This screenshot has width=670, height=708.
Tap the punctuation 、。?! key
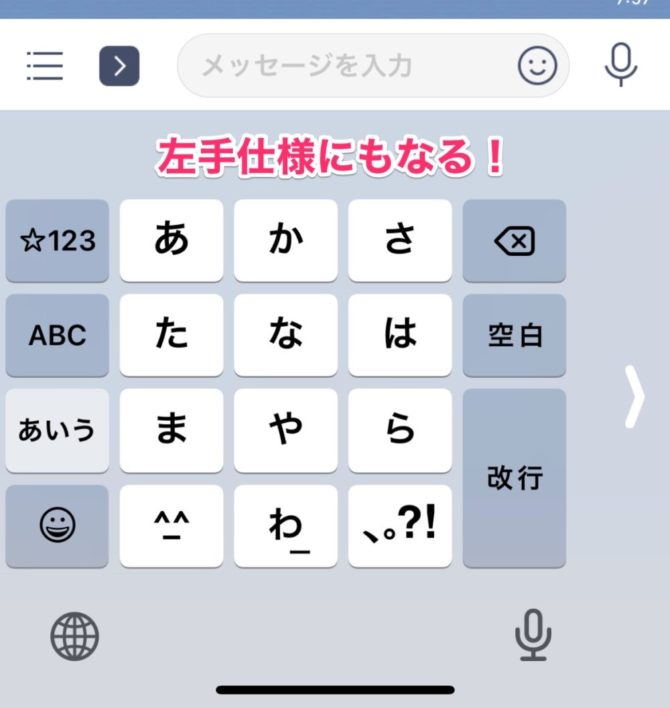(400, 526)
